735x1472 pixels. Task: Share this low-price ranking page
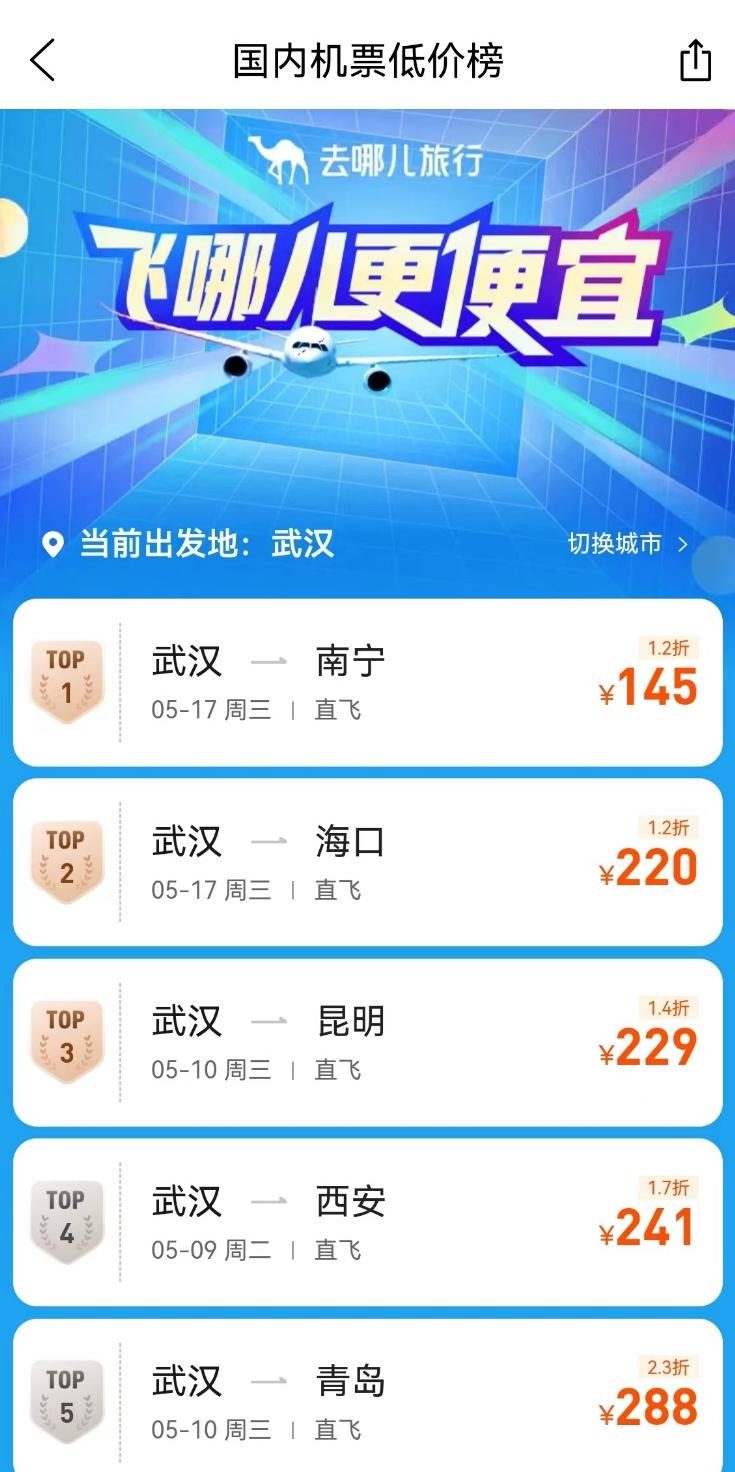click(695, 60)
